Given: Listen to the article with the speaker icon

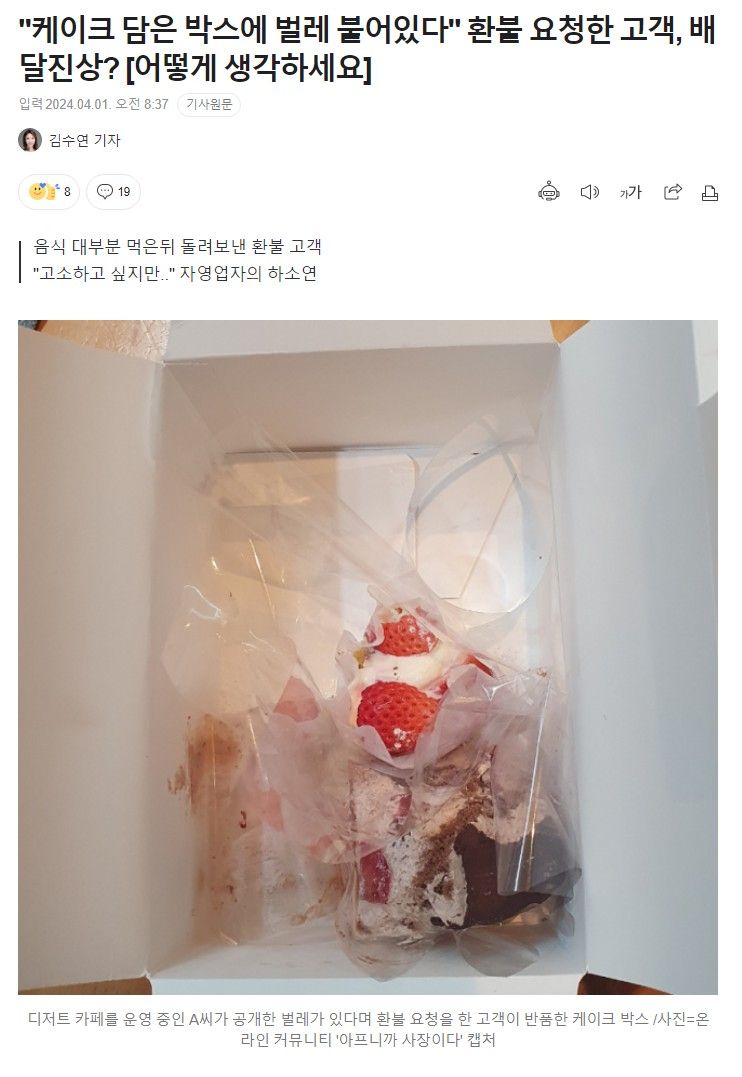Looking at the screenshot, I should click(x=590, y=192).
